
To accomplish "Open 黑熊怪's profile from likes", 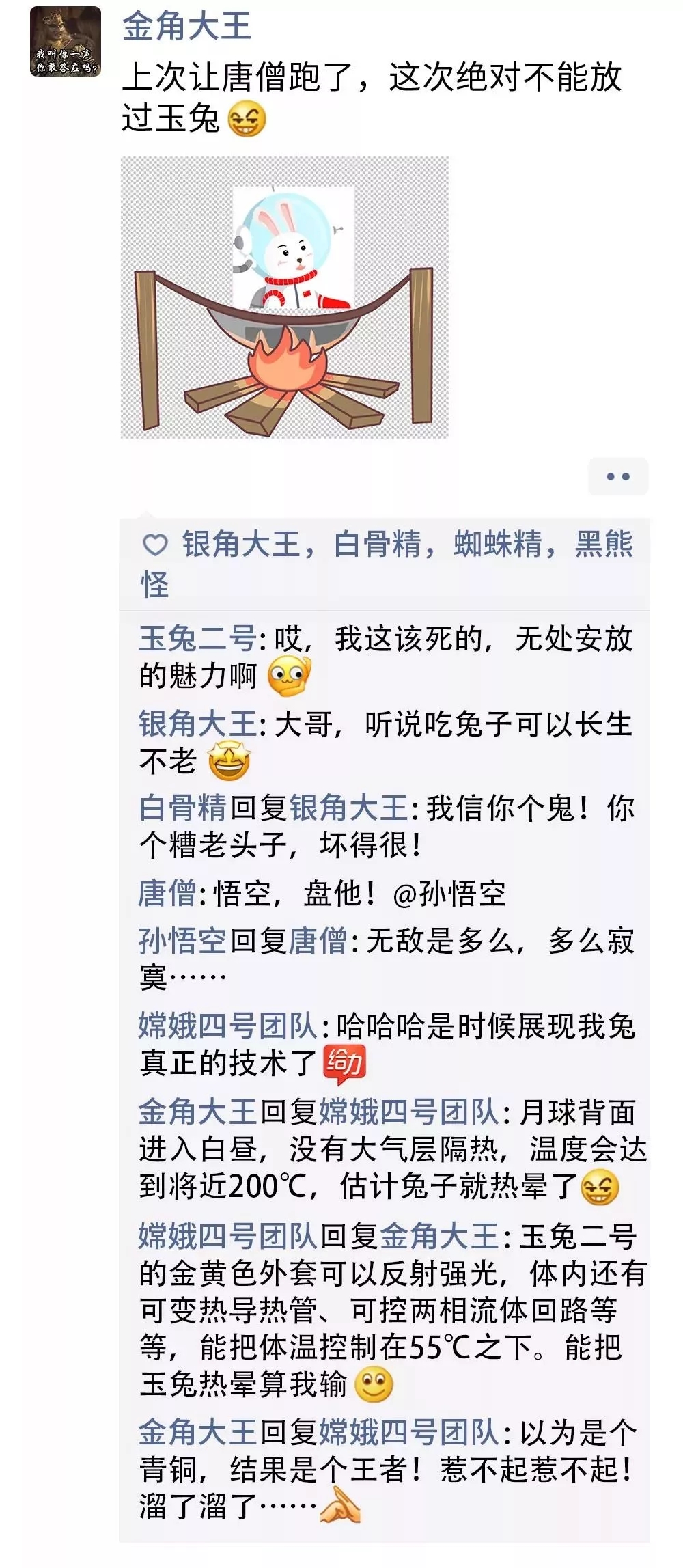I will click(604, 545).
